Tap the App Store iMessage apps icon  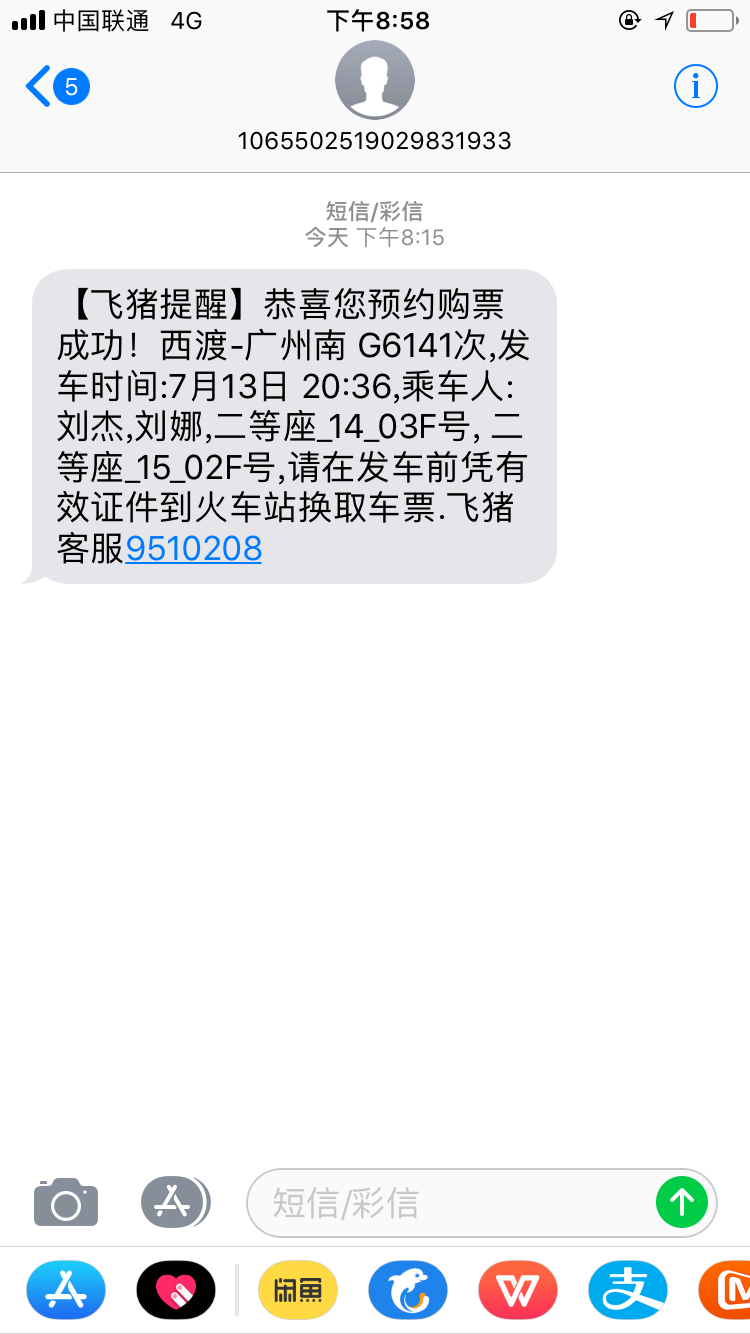pyautogui.click(x=175, y=1202)
